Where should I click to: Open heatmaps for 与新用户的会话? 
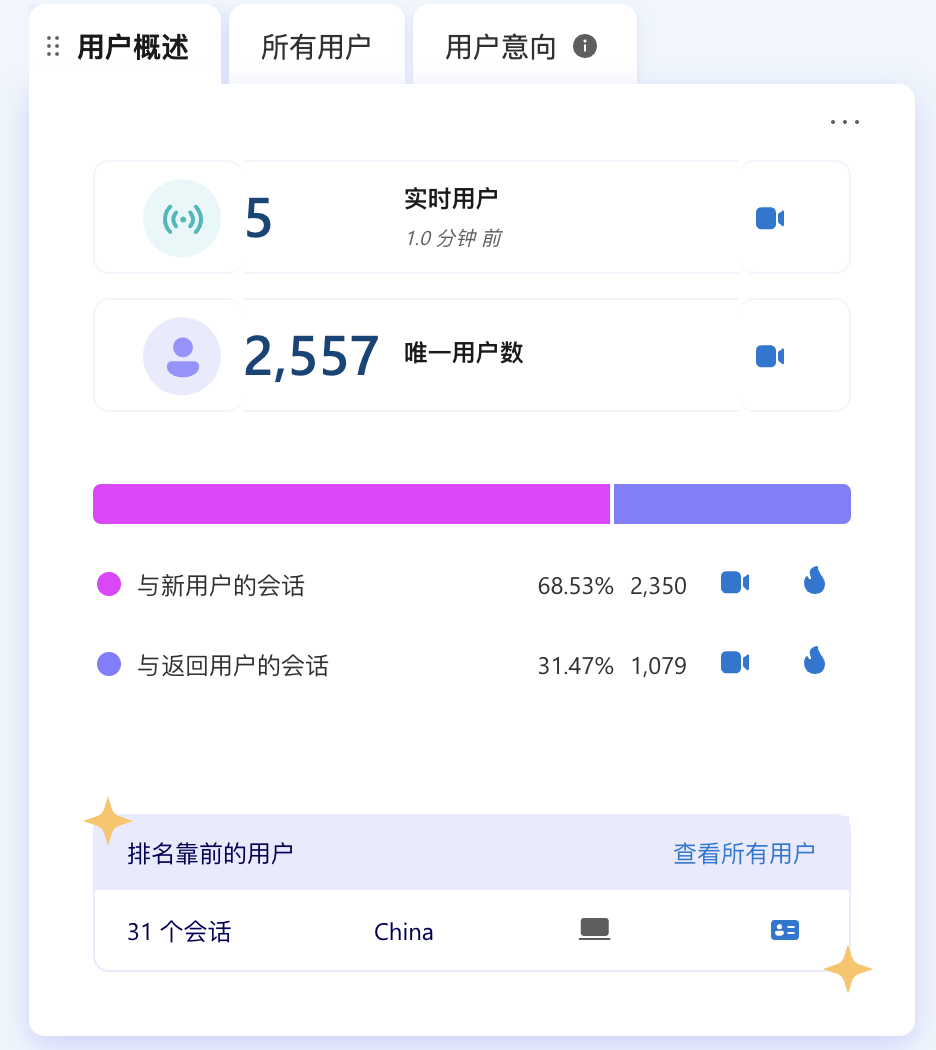[815, 580]
